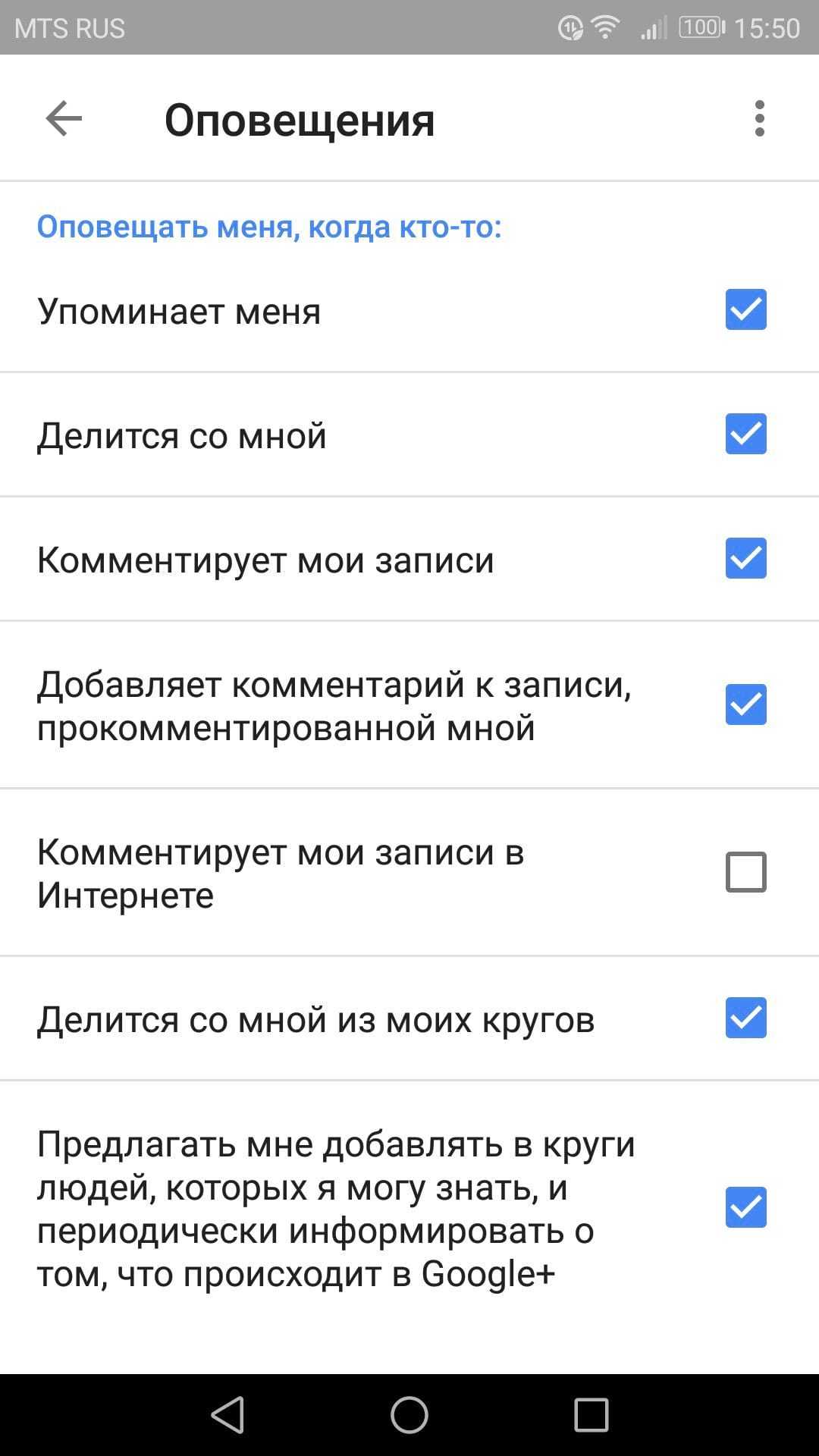Uncheck 'Добавляет комментарий к записи, прокомментированной мной'

[745, 704]
